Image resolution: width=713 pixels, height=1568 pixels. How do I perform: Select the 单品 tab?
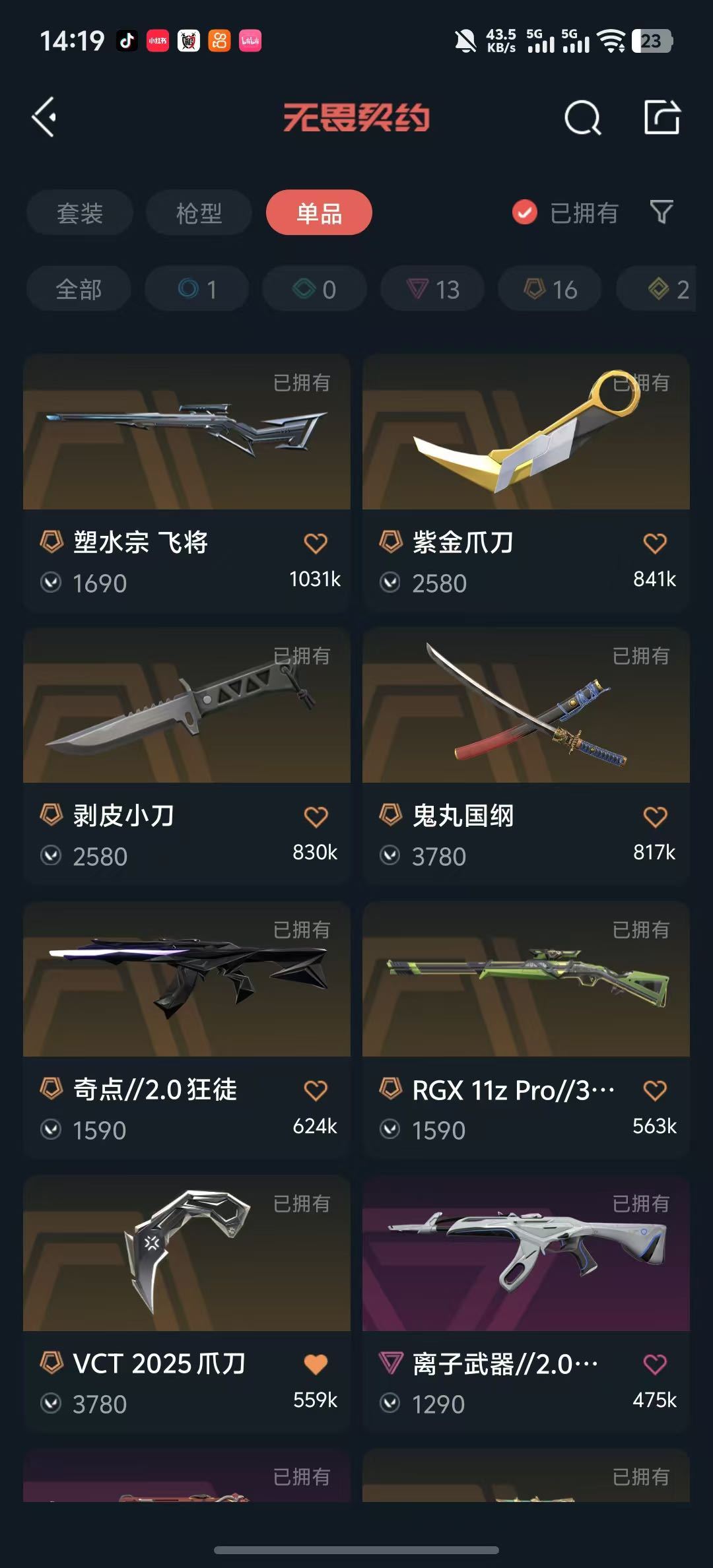tap(319, 212)
